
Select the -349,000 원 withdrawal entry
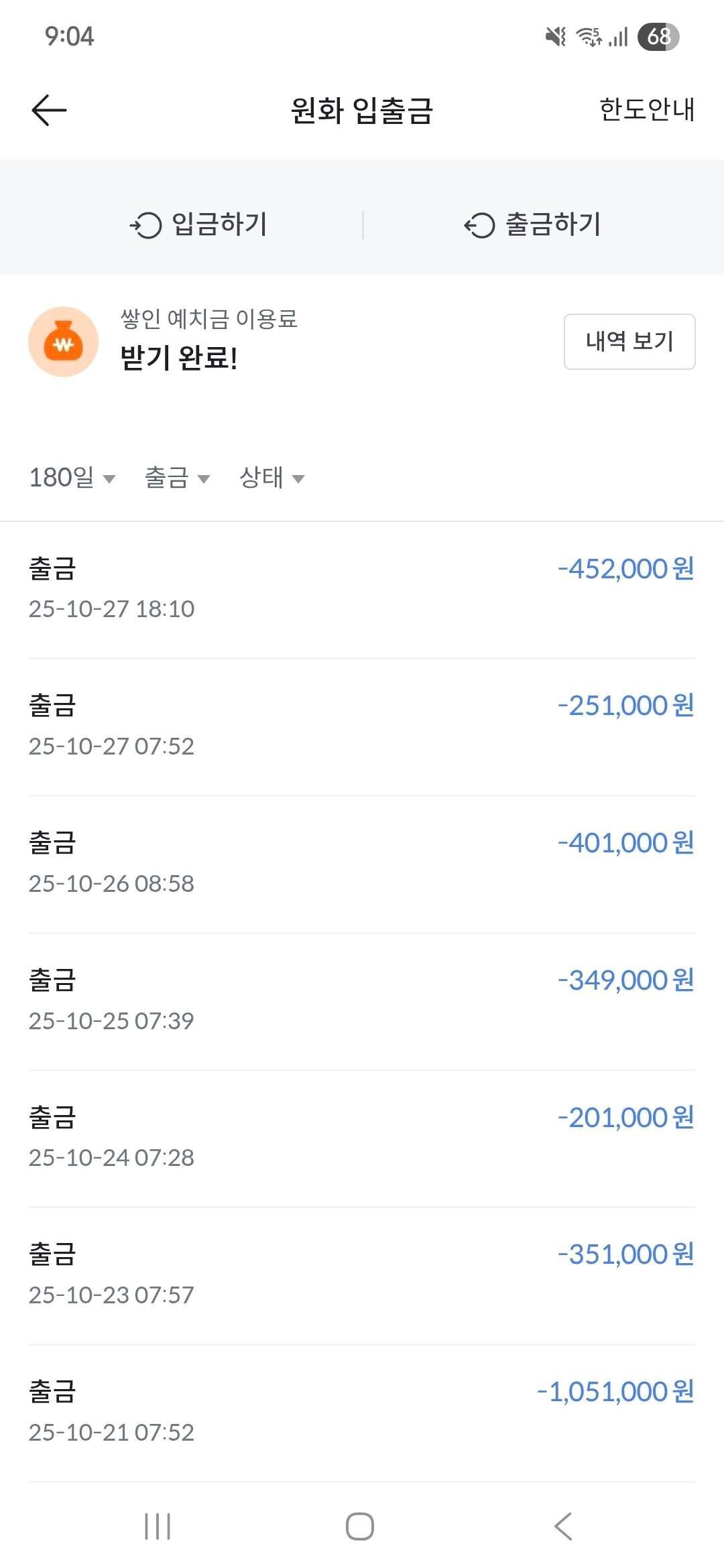click(x=362, y=998)
